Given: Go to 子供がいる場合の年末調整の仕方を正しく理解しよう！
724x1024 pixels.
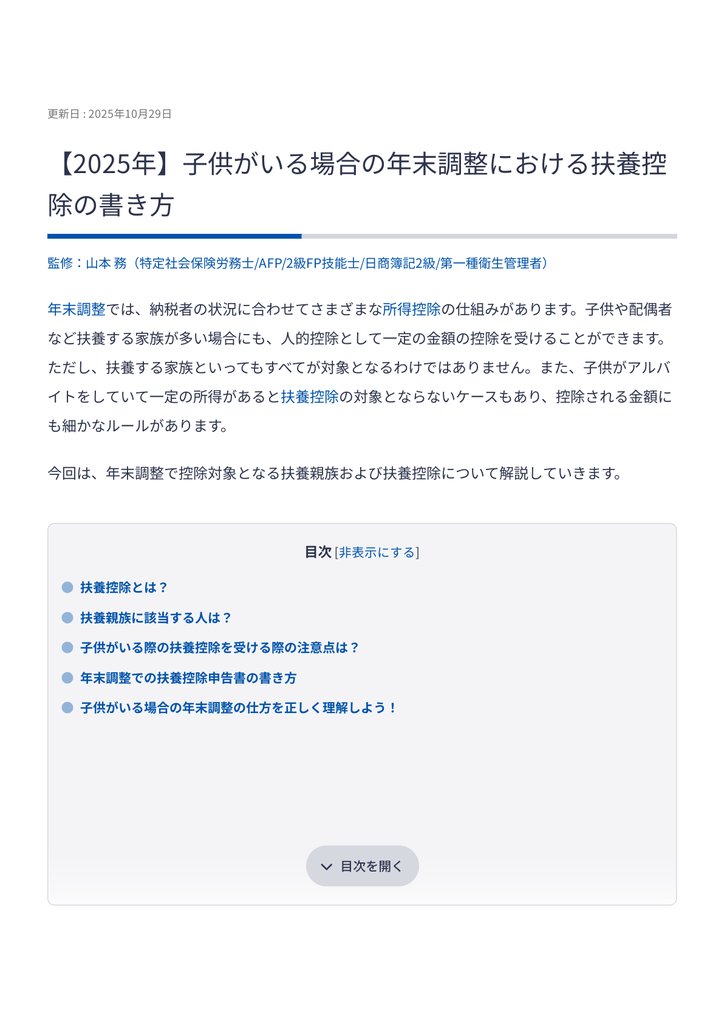Looking at the screenshot, I should point(239,708).
